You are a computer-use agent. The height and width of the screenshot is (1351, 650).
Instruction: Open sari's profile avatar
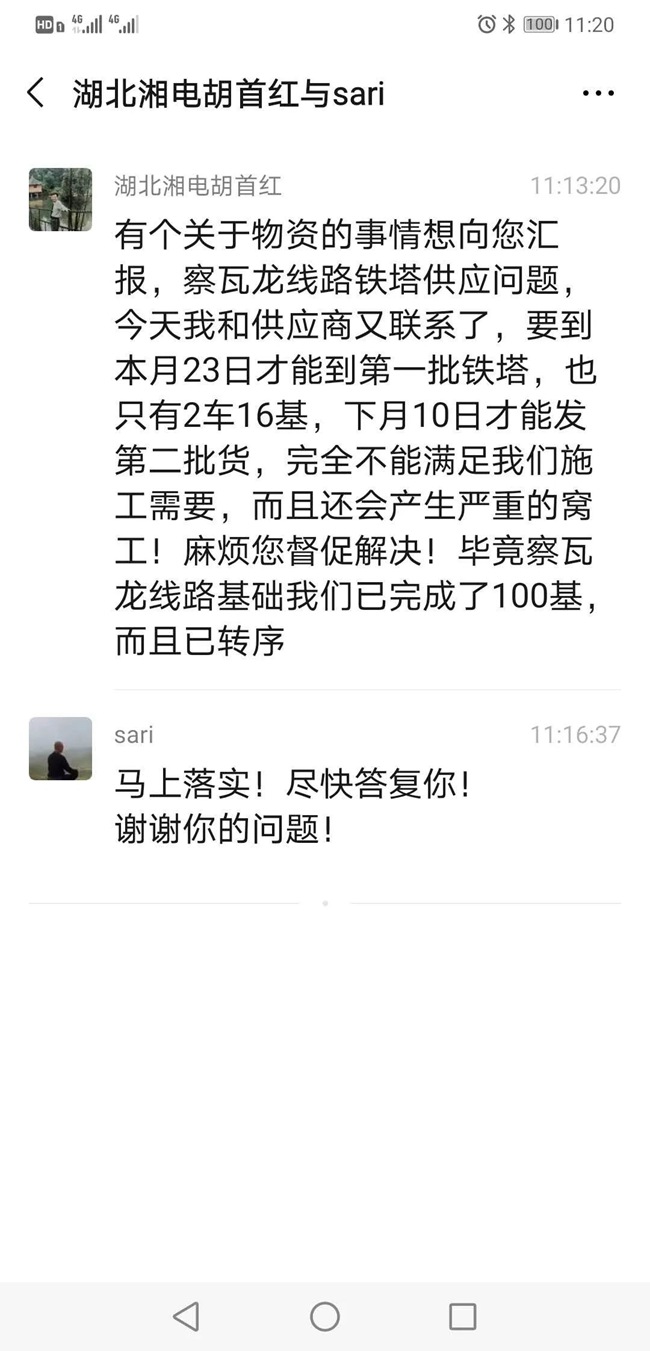coord(60,748)
